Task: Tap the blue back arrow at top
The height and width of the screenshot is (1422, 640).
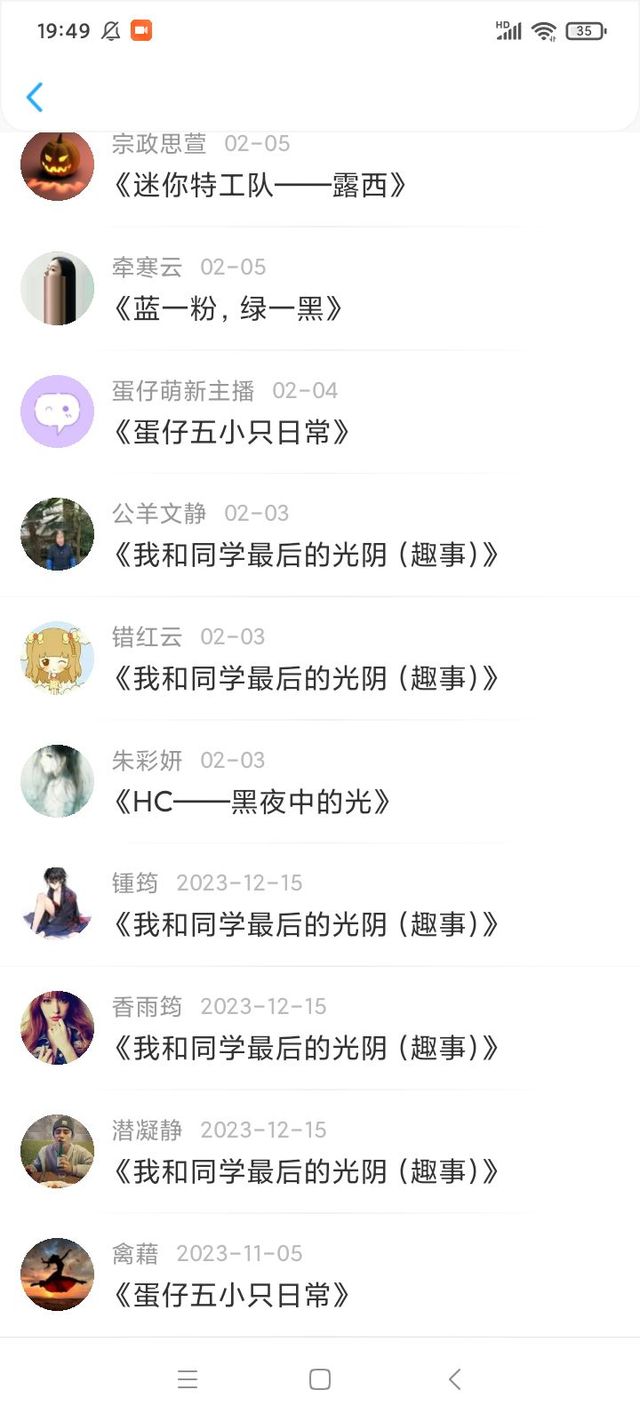Action: pyautogui.click(x=35, y=97)
